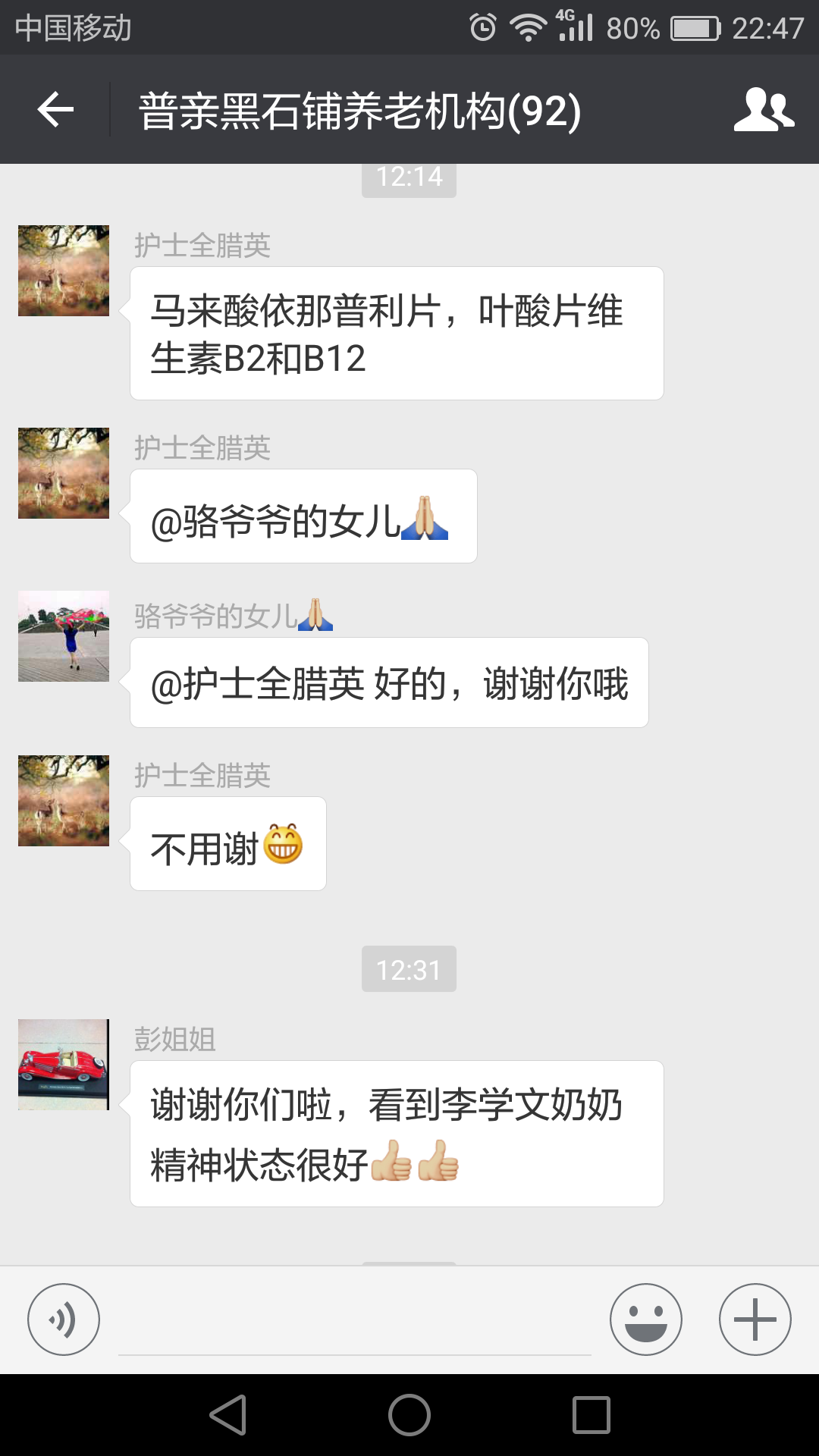The height and width of the screenshot is (1456, 819).
Task: Tap the system home button
Action: point(409,1415)
